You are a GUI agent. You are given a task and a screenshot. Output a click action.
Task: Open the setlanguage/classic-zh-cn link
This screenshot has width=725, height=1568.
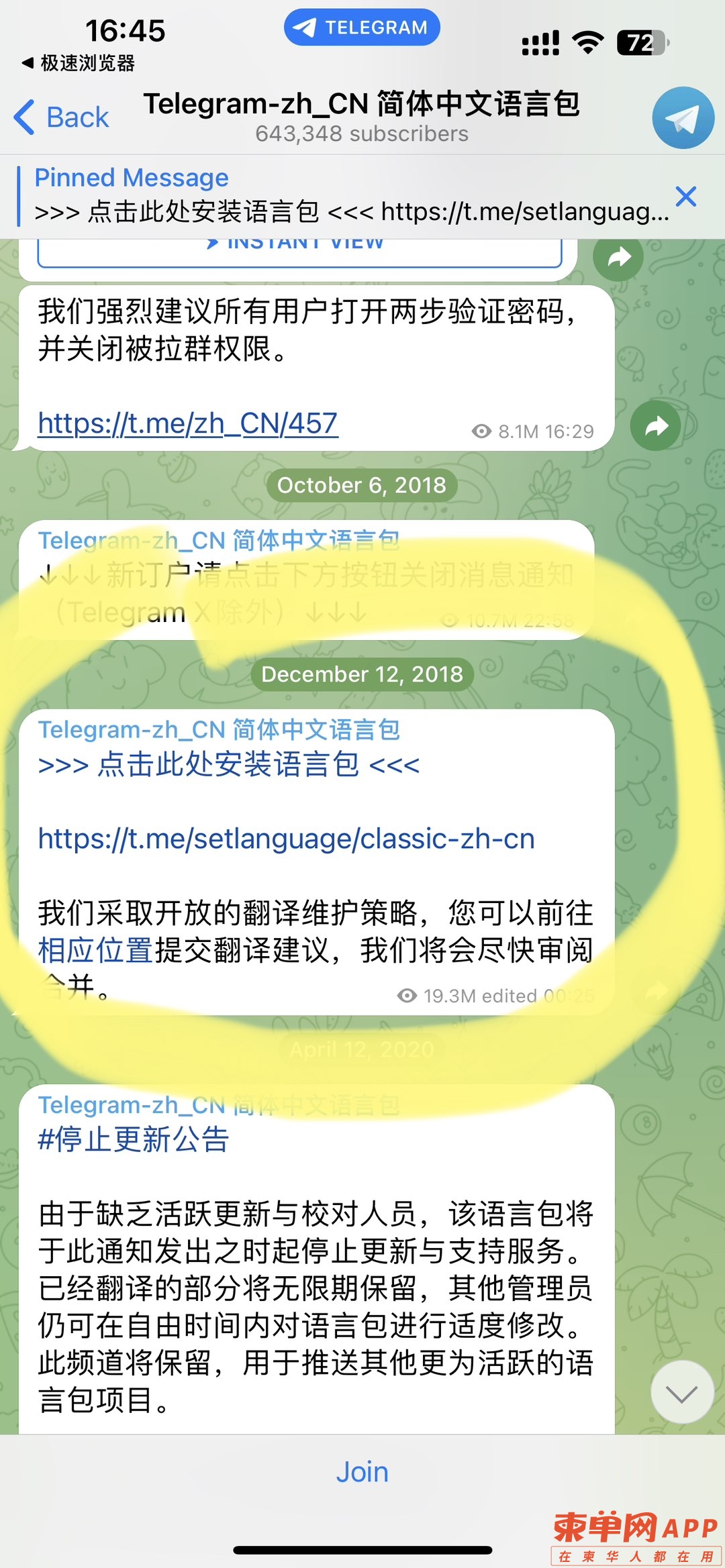click(x=286, y=839)
